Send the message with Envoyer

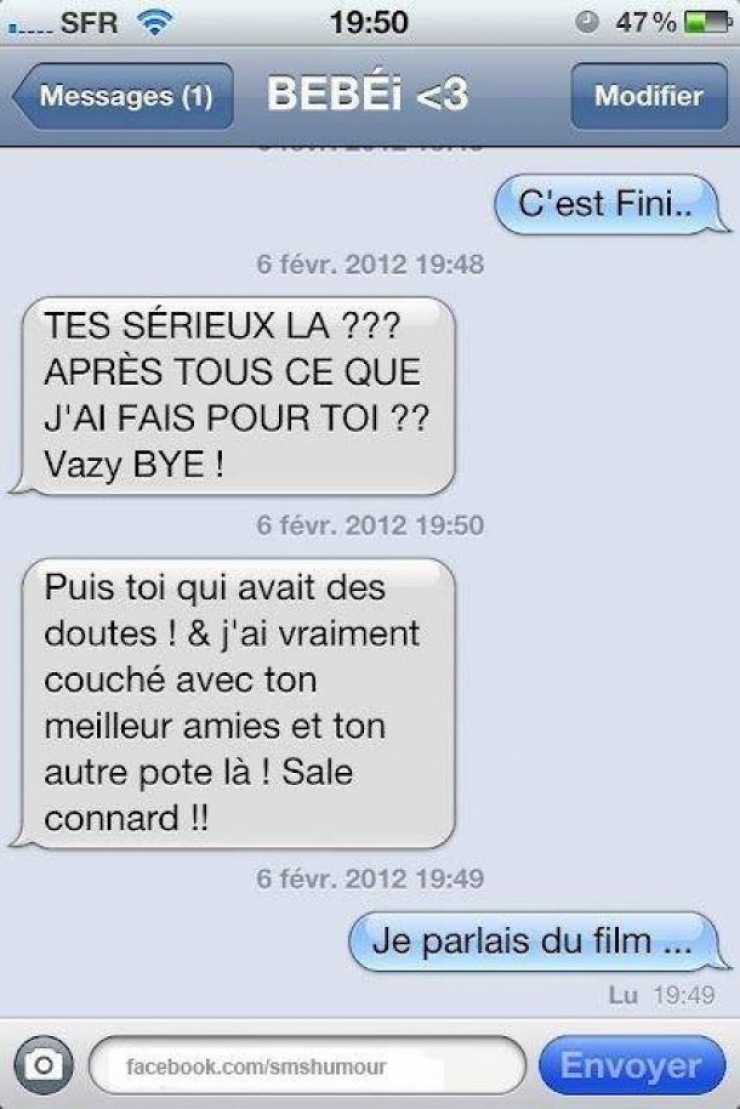click(x=631, y=1066)
